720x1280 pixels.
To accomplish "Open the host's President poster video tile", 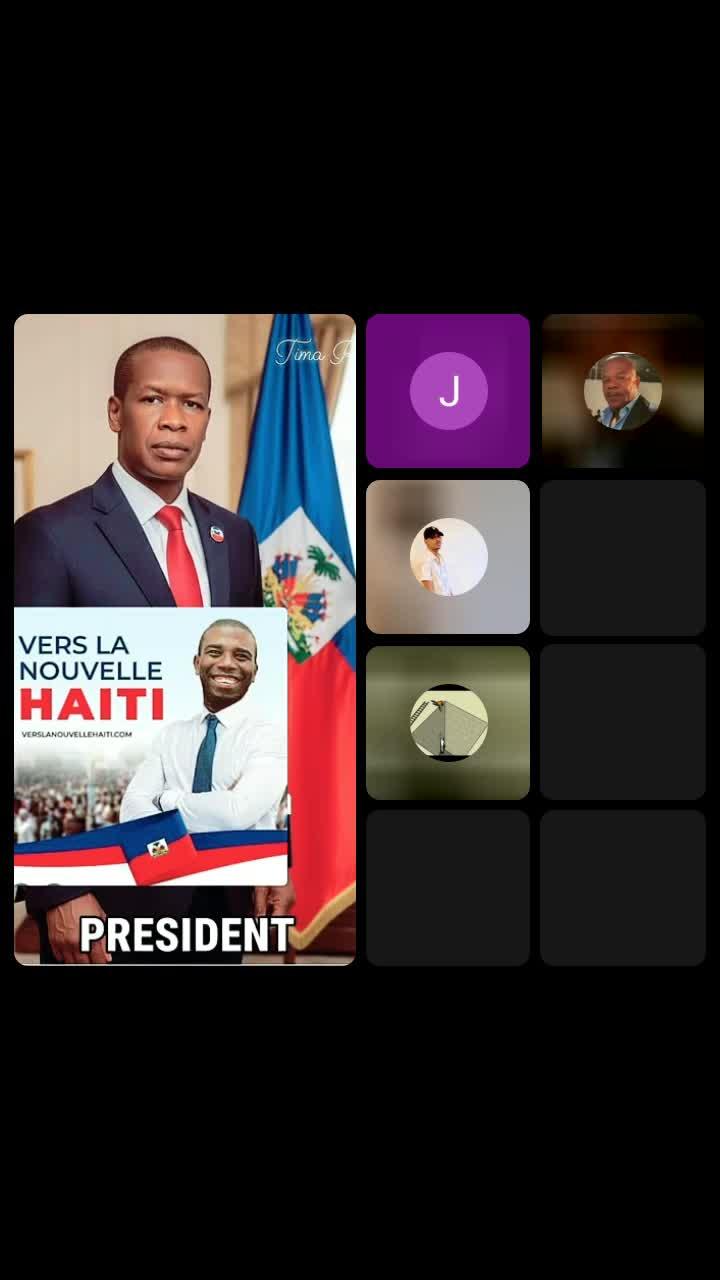I will pos(185,640).
